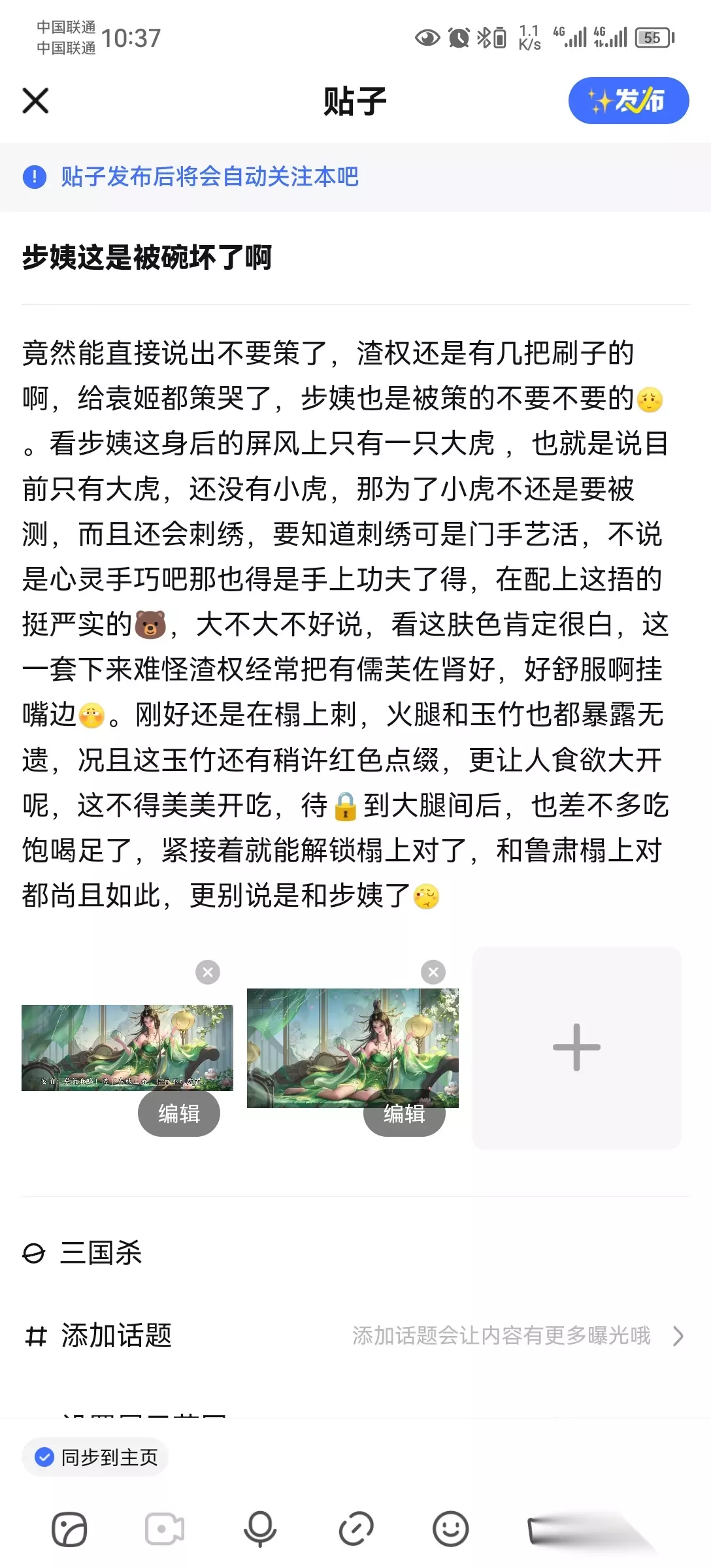Edit the second attached image
Screen dimensions: 711x1568
pos(405,1113)
